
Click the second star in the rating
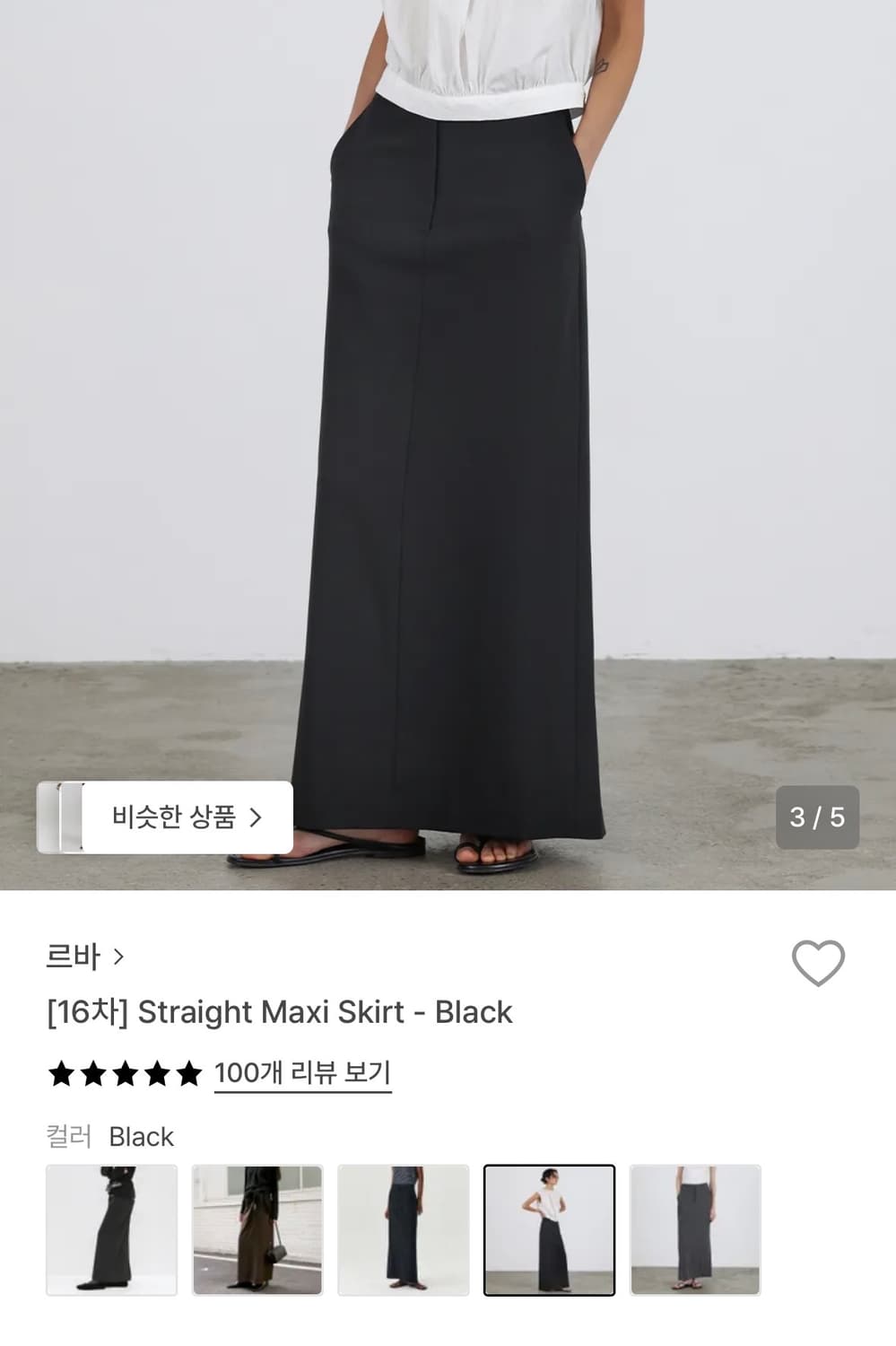coord(92,1072)
